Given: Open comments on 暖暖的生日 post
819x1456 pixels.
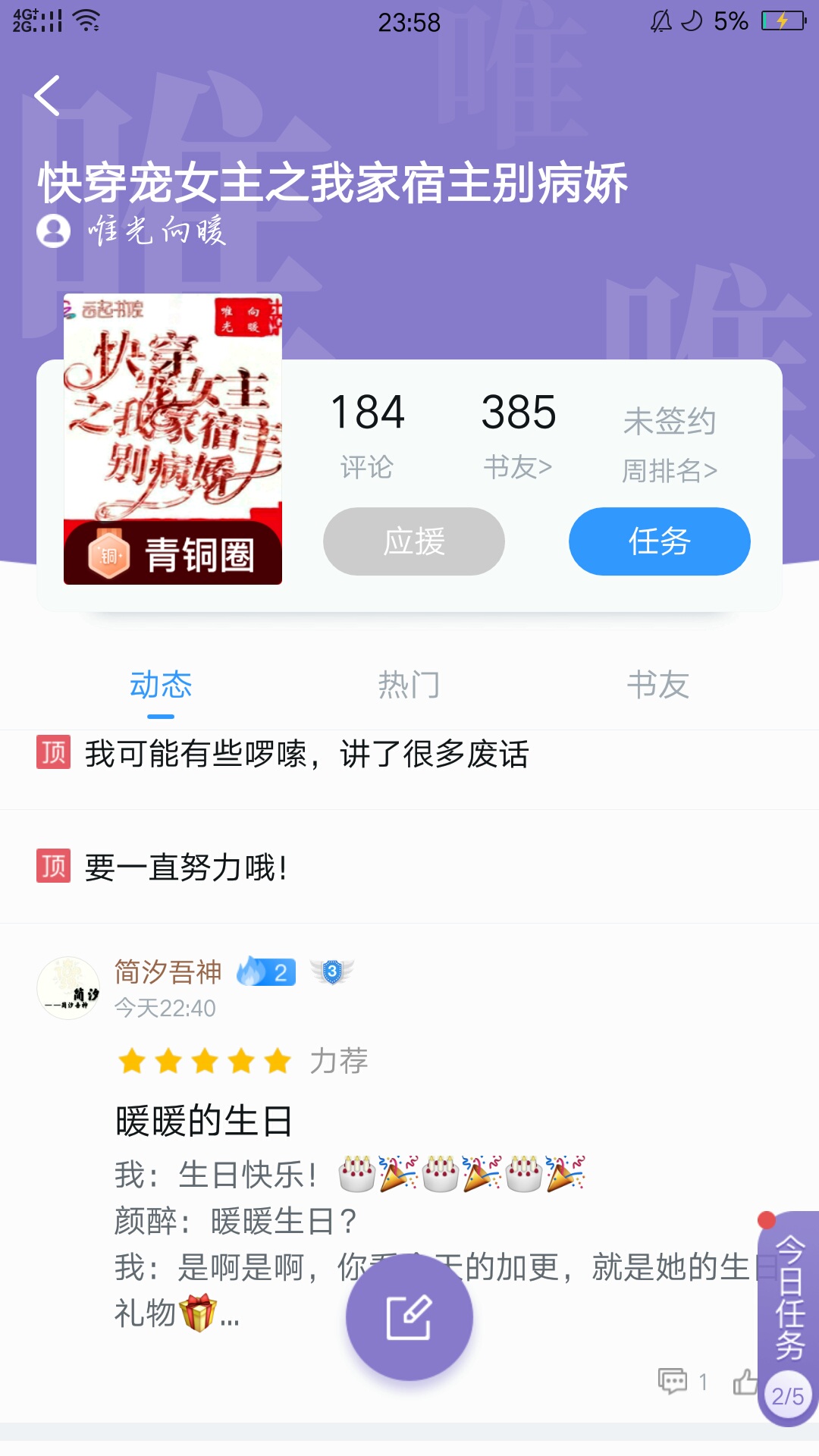Looking at the screenshot, I should pyautogui.click(x=682, y=1382).
